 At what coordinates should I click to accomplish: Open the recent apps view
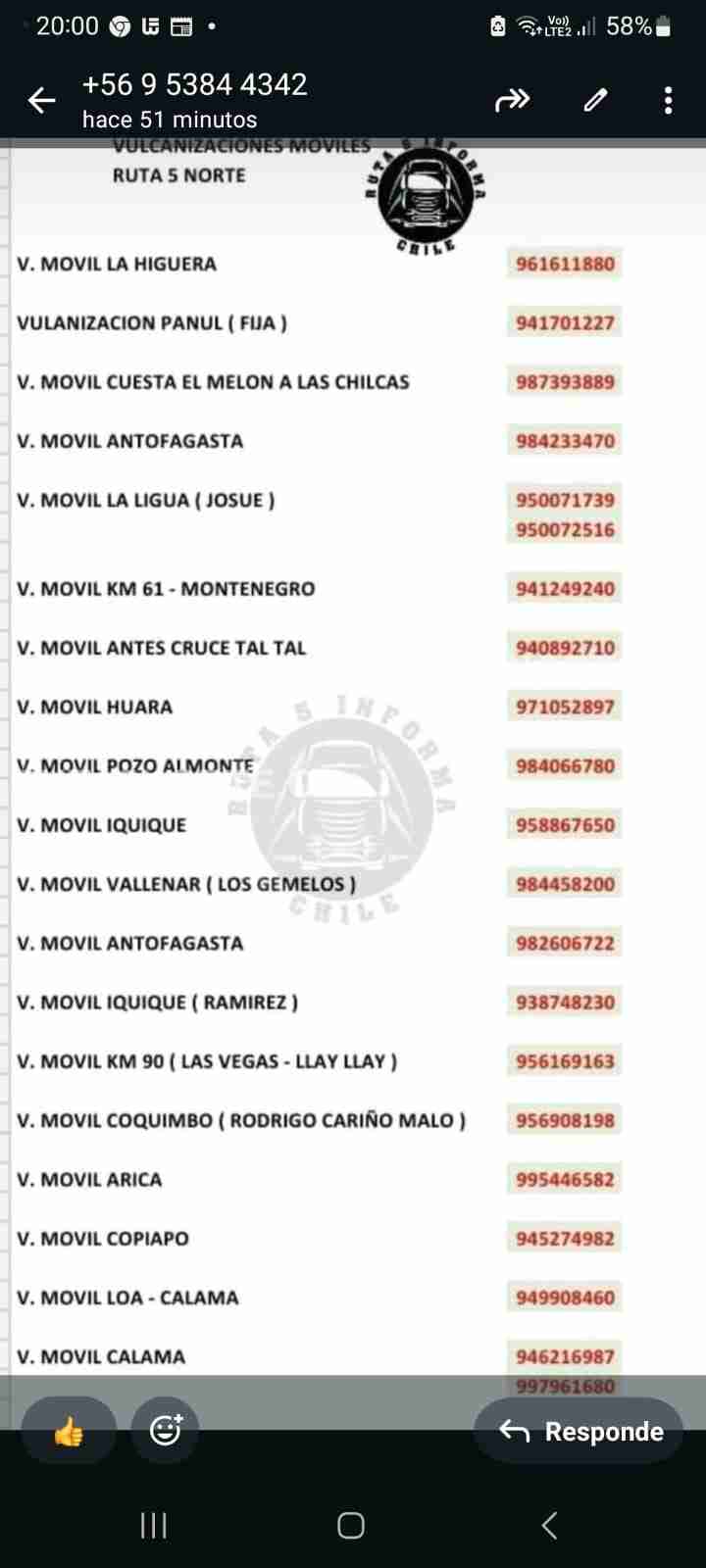tap(154, 1526)
